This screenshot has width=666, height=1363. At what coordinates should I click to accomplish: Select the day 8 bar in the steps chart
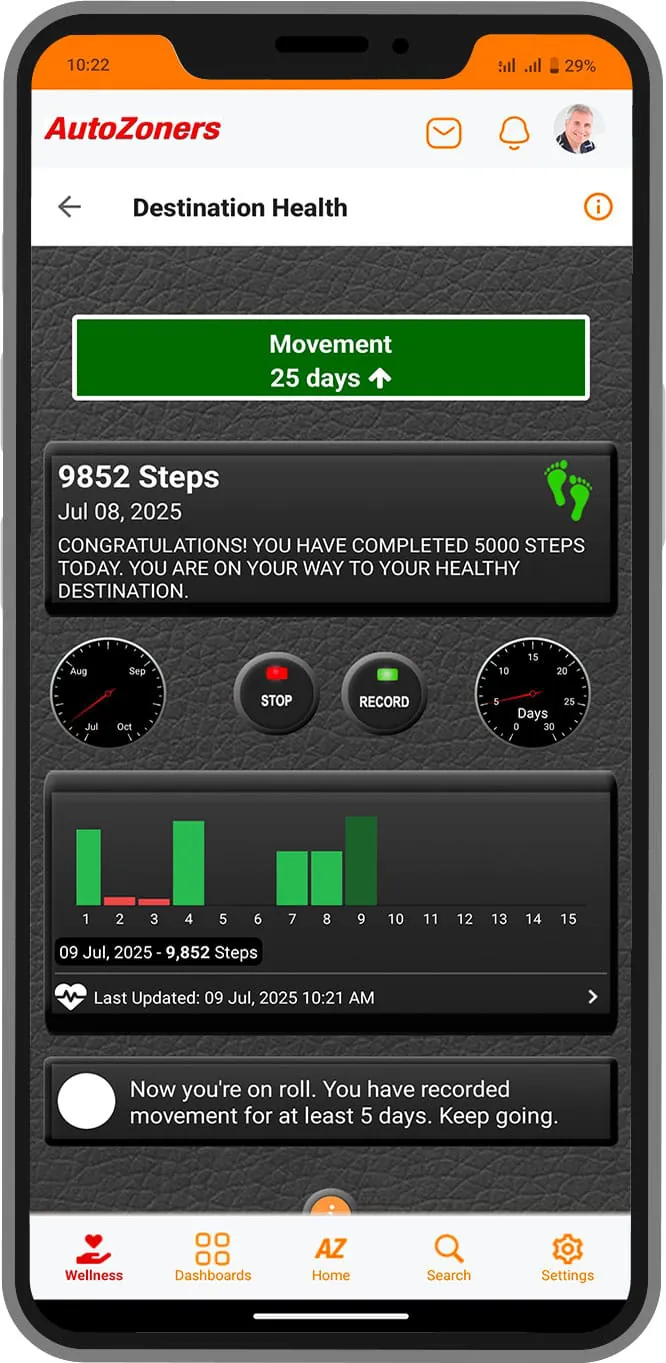326,878
